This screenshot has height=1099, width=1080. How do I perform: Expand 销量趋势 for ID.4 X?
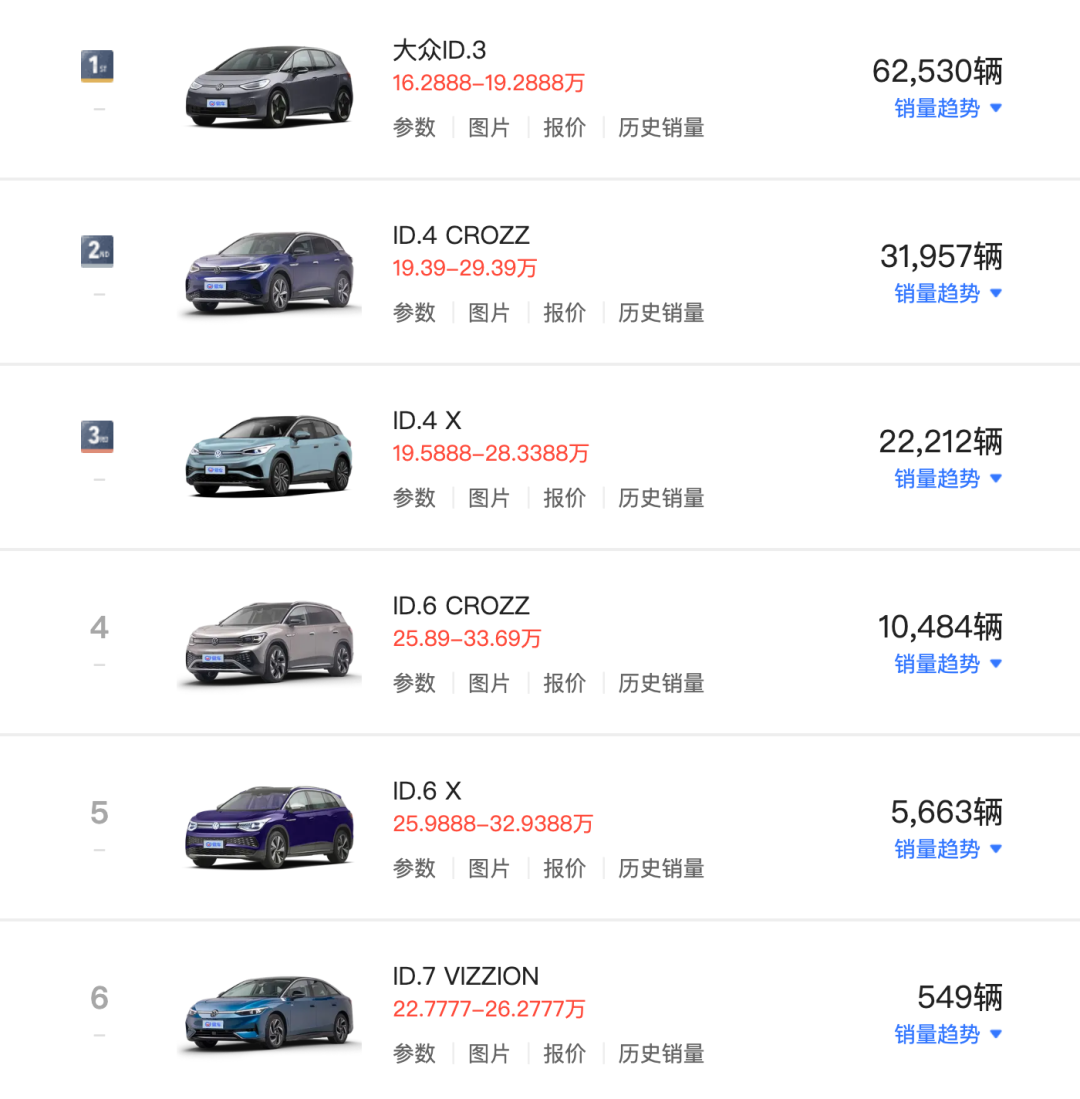click(x=947, y=479)
